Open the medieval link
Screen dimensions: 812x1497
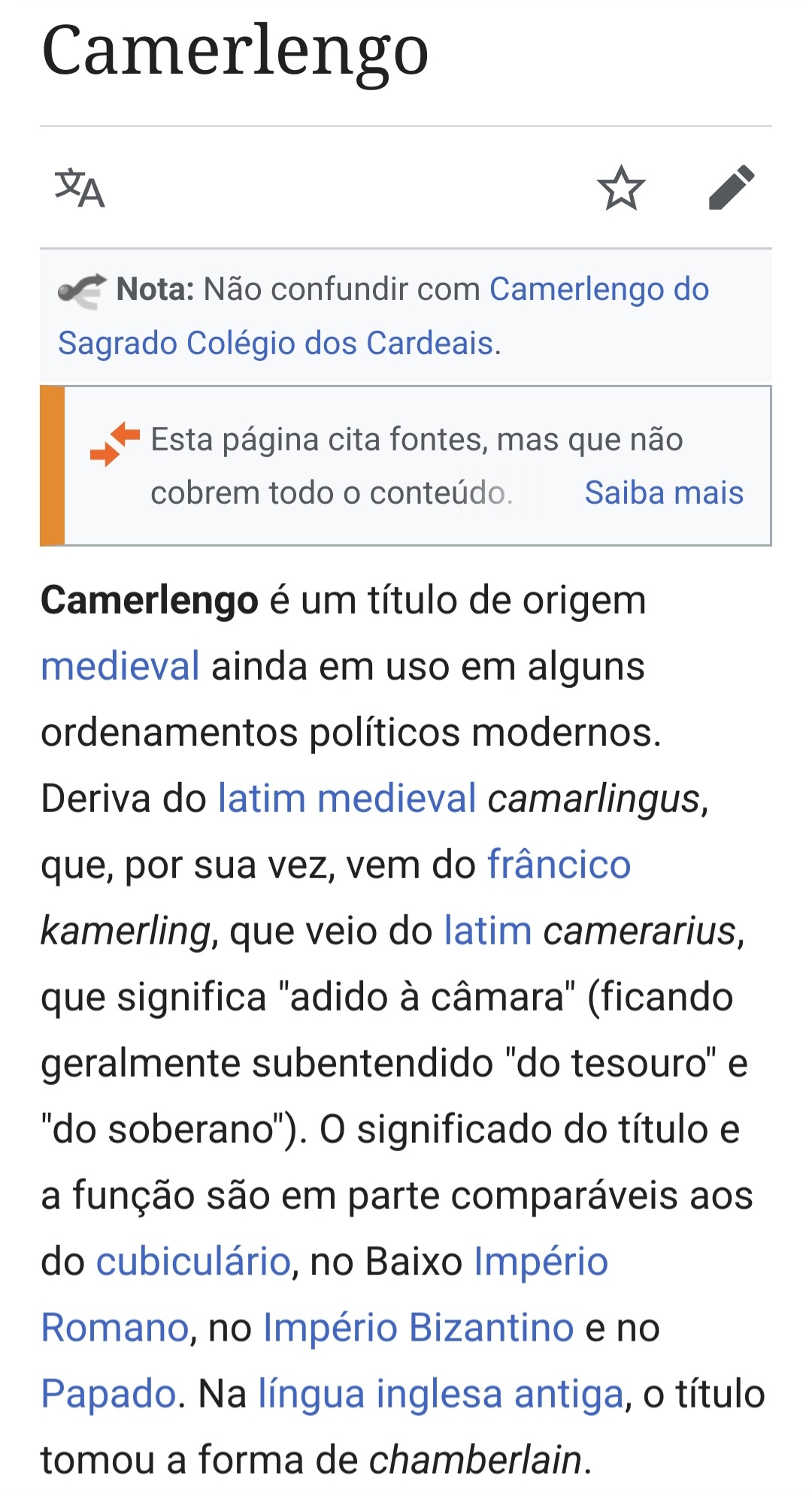click(120, 667)
